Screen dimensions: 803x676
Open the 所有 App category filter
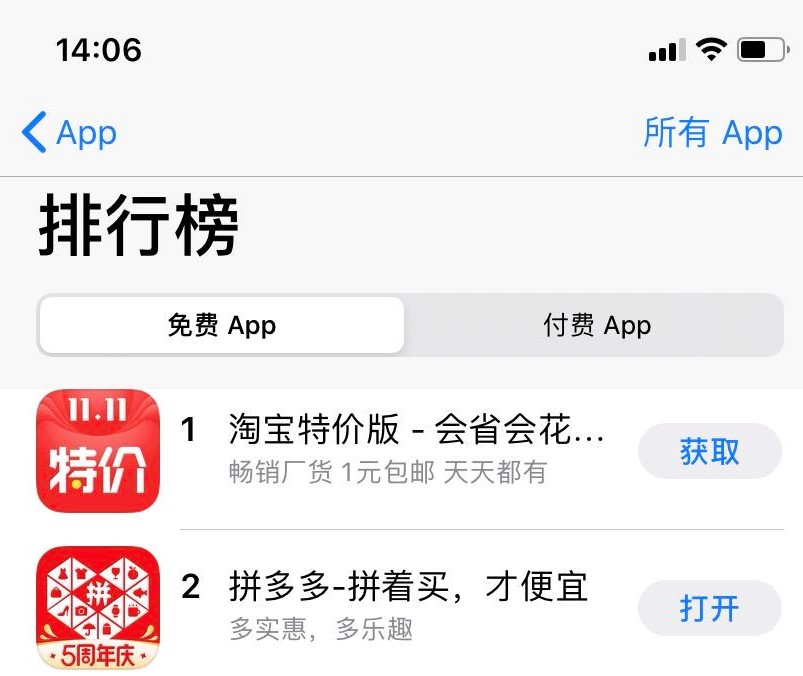[712, 133]
